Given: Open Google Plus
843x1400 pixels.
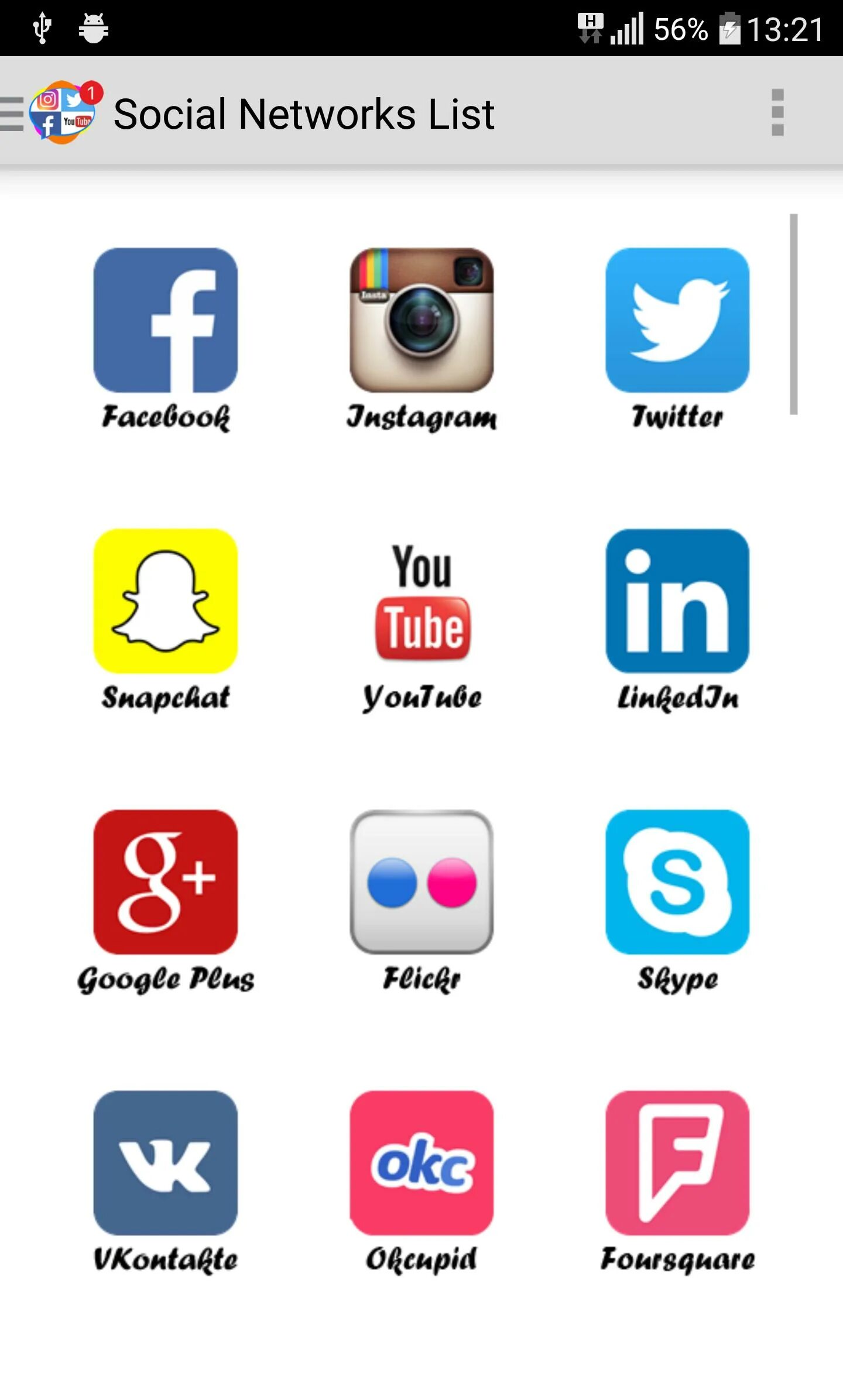Looking at the screenshot, I should click(x=166, y=882).
